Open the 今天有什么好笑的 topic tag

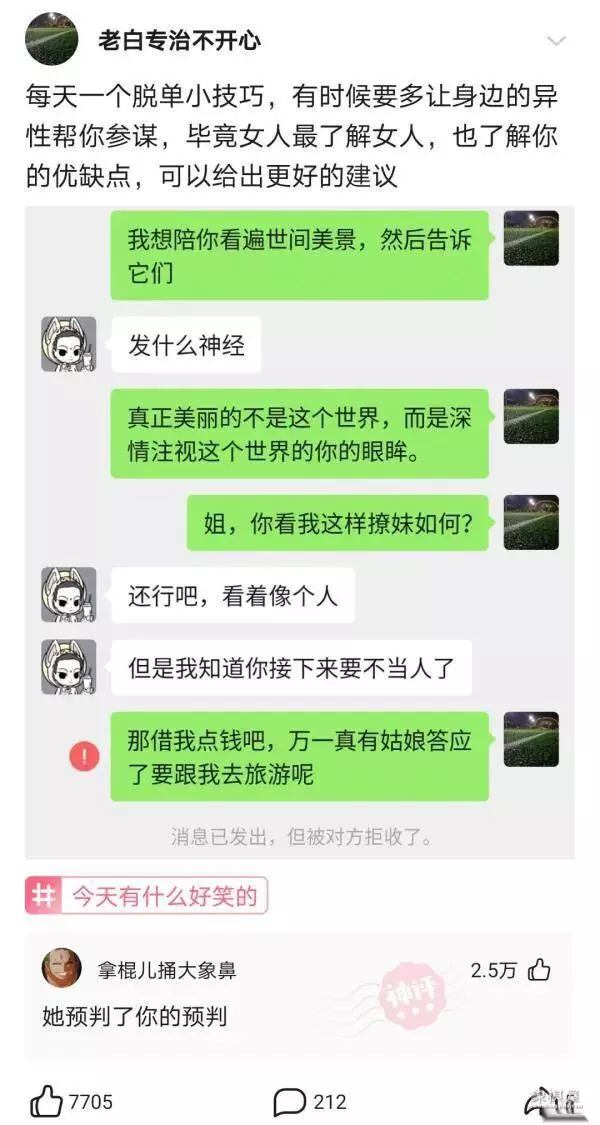coord(147,895)
